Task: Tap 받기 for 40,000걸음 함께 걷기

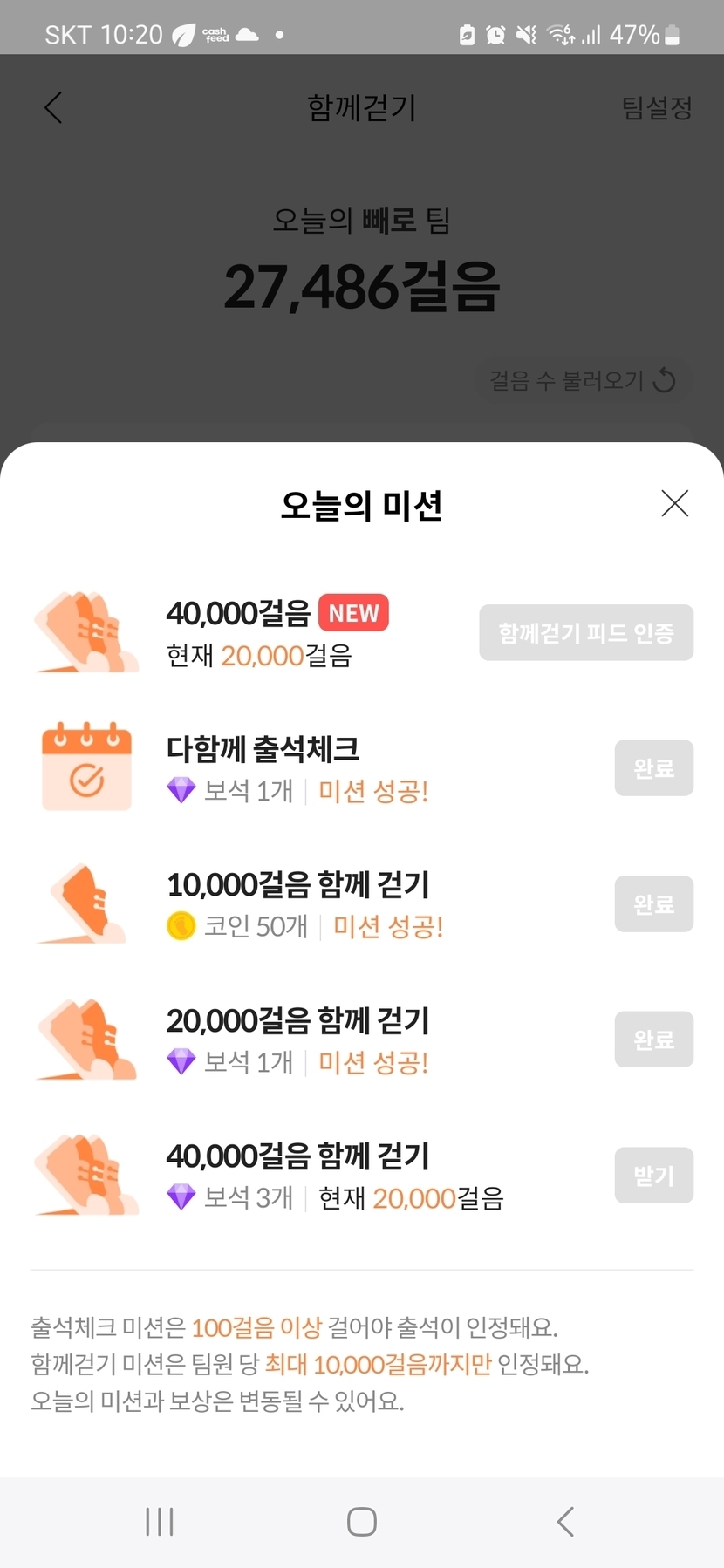Action: coord(653,1175)
